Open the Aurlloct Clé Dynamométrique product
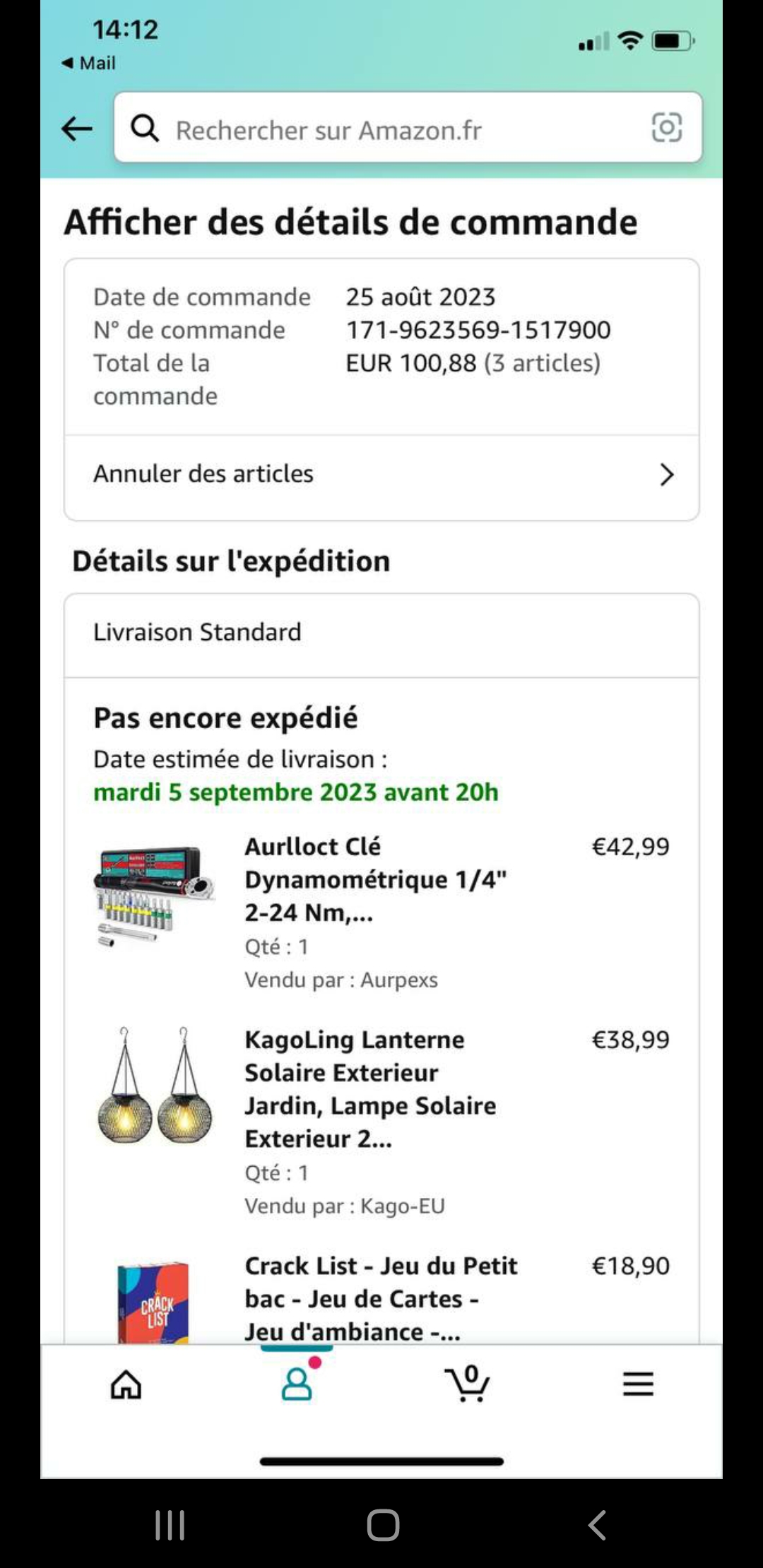763x1568 pixels. click(374, 879)
